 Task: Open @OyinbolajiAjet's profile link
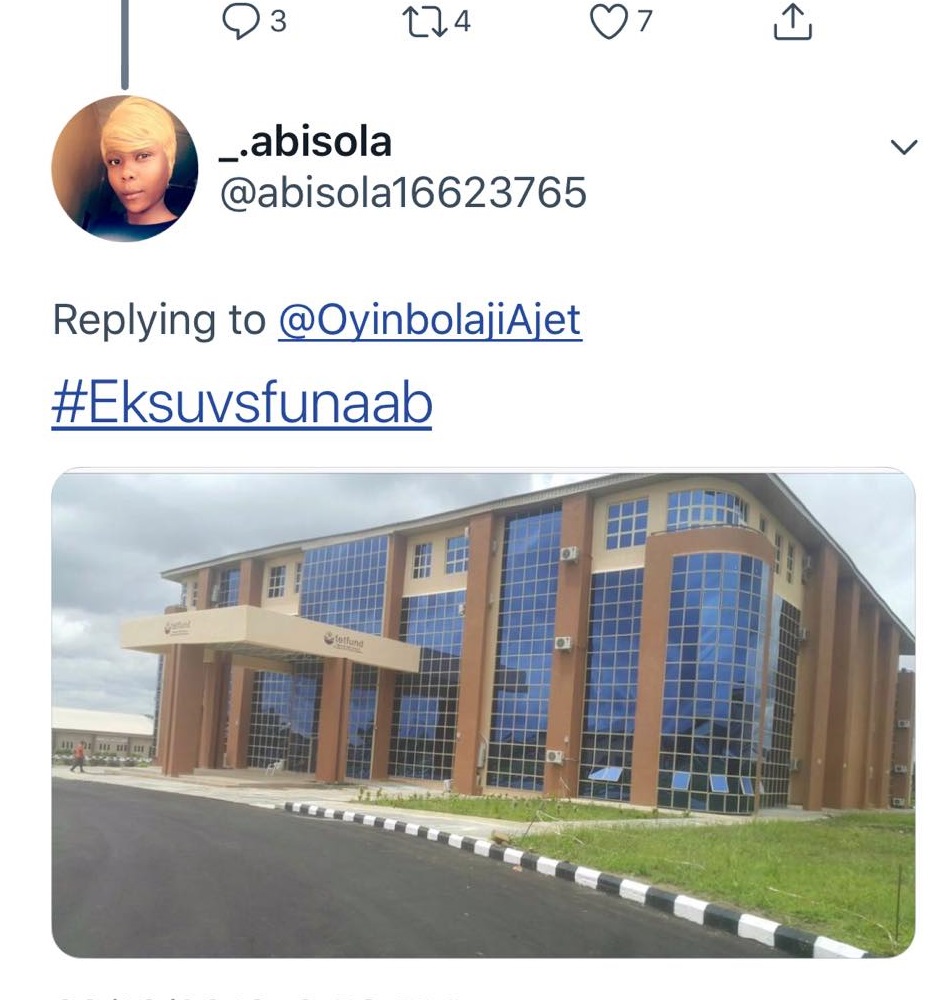pos(429,321)
